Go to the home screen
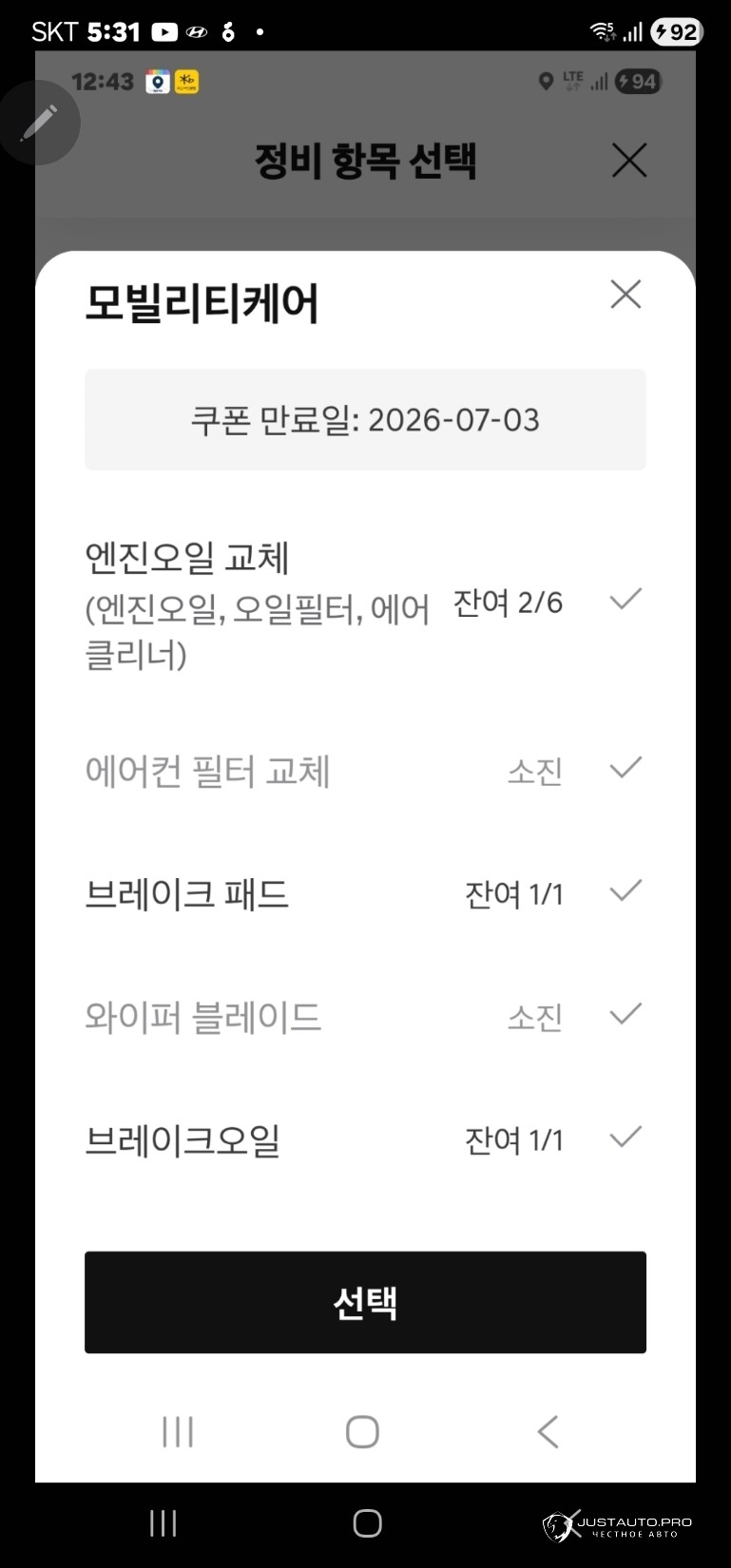731x1568 pixels. coord(367,1523)
